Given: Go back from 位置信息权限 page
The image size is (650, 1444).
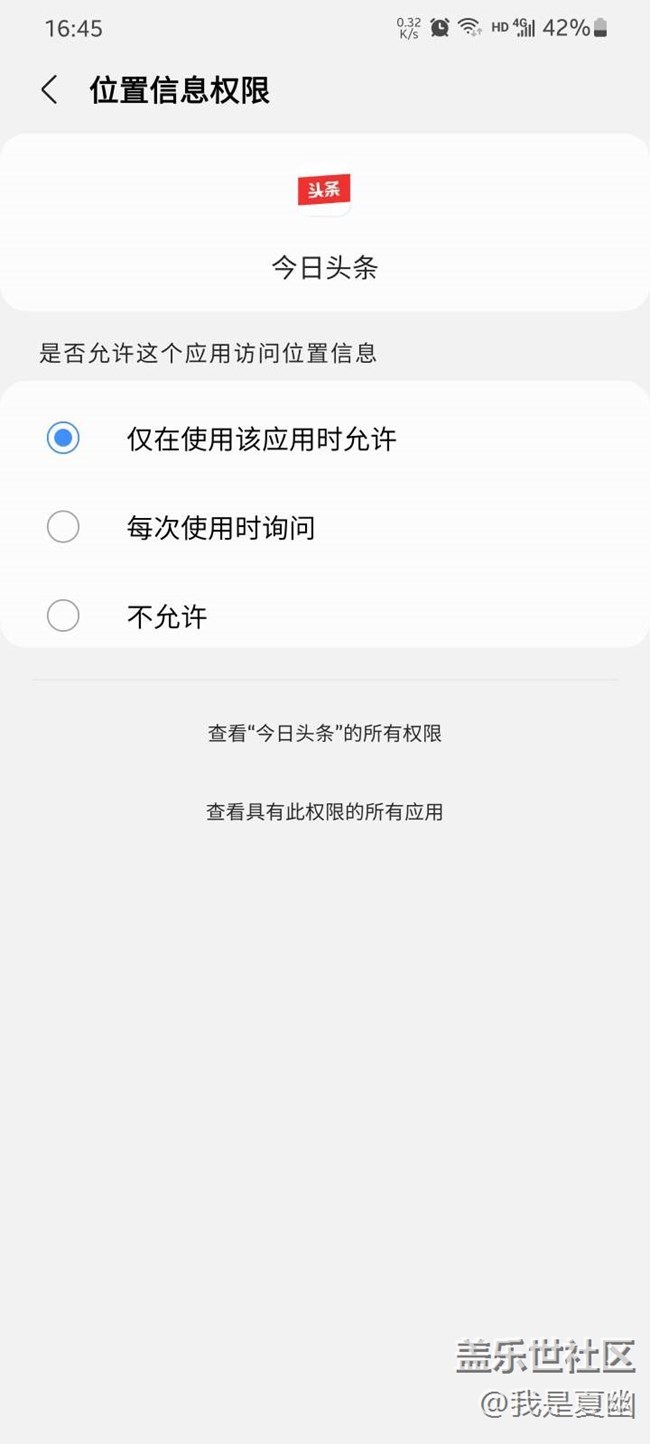Looking at the screenshot, I should click(49, 90).
